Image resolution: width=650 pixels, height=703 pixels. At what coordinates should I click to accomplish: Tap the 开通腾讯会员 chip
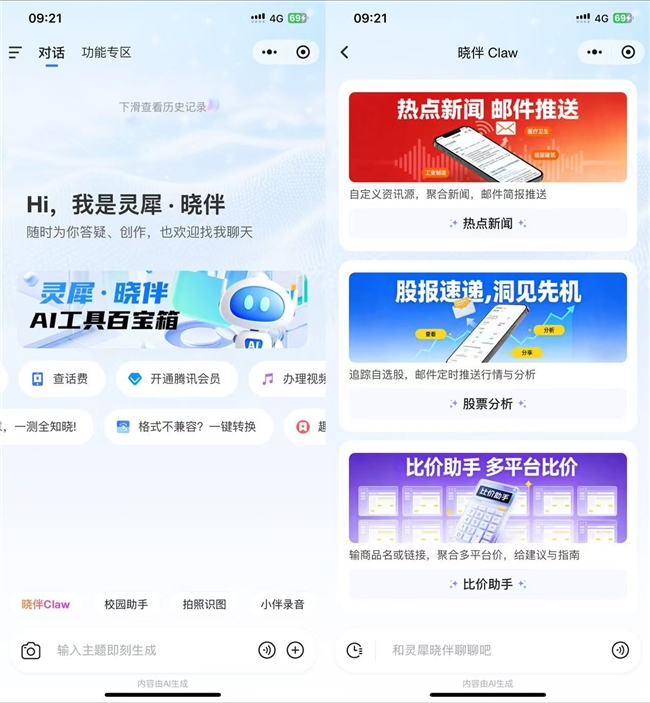(177, 379)
